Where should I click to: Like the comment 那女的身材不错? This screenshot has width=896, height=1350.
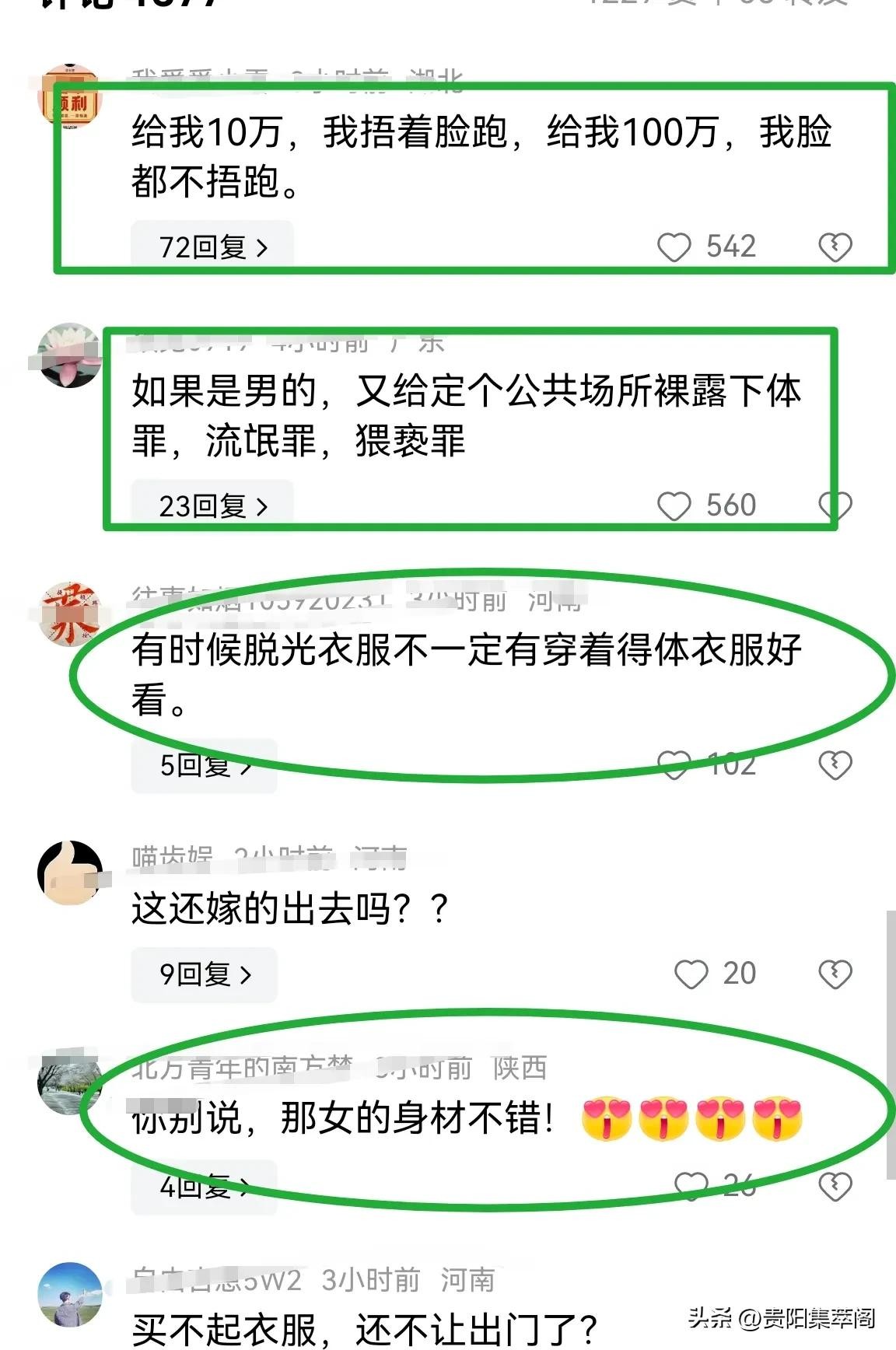click(x=691, y=1186)
